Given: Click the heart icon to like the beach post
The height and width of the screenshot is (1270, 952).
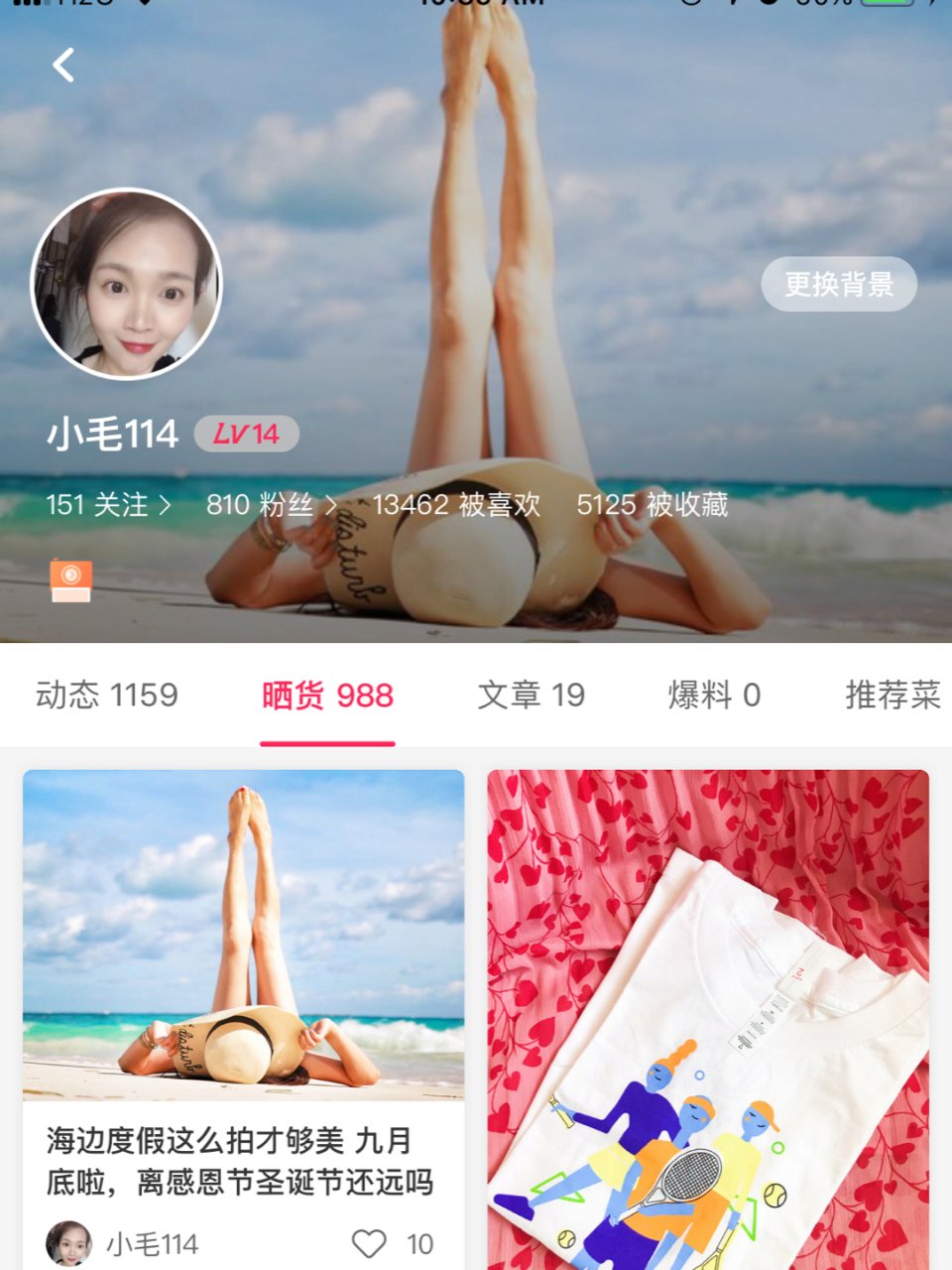Looking at the screenshot, I should (371, 1243).
